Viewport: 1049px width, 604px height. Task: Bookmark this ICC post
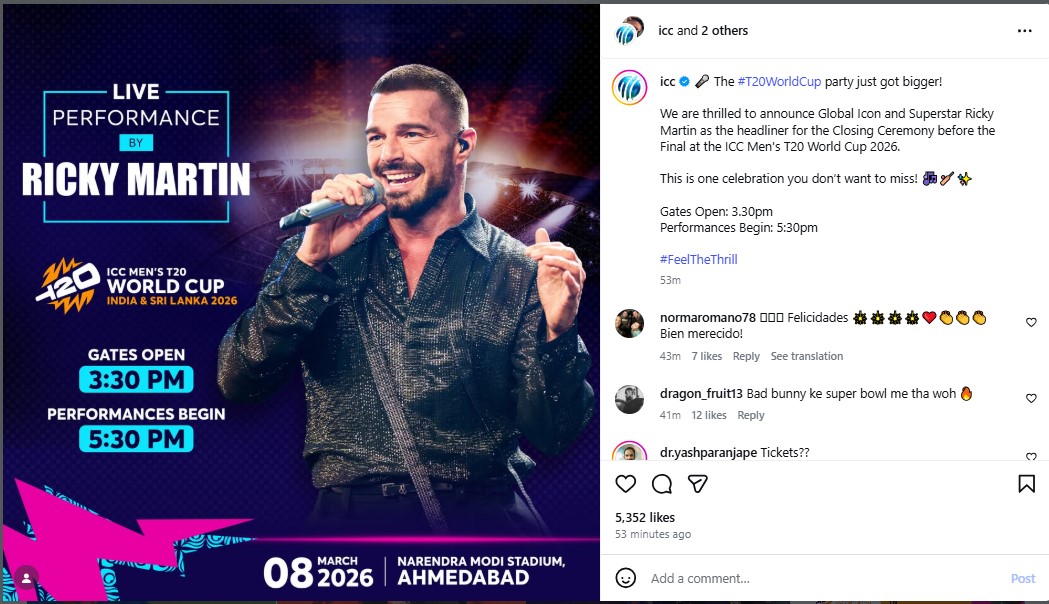pyautogui.click(x=1026, y=484)
